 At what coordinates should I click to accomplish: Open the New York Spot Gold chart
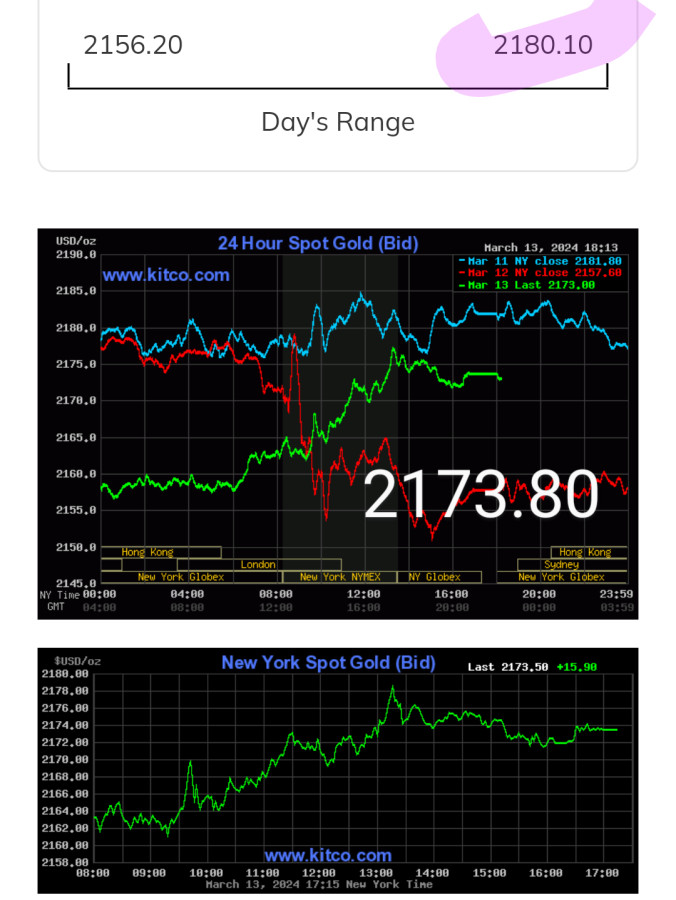337,770
